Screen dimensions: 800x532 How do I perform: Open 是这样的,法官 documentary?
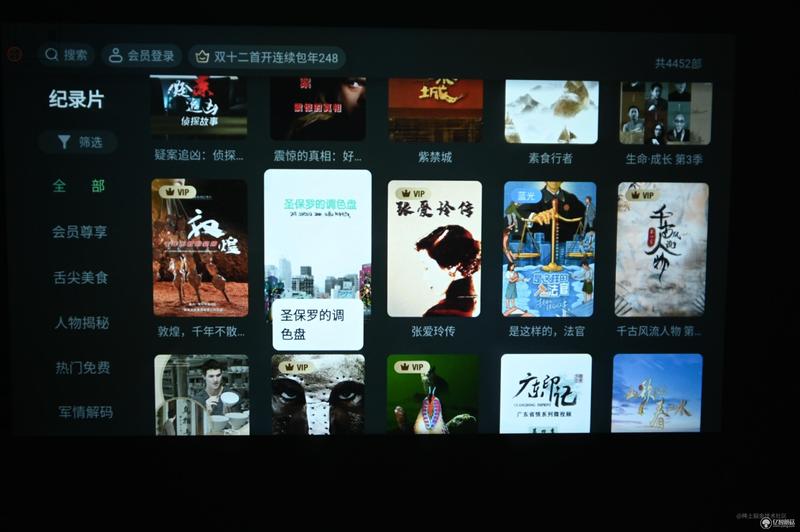point(549,249)
